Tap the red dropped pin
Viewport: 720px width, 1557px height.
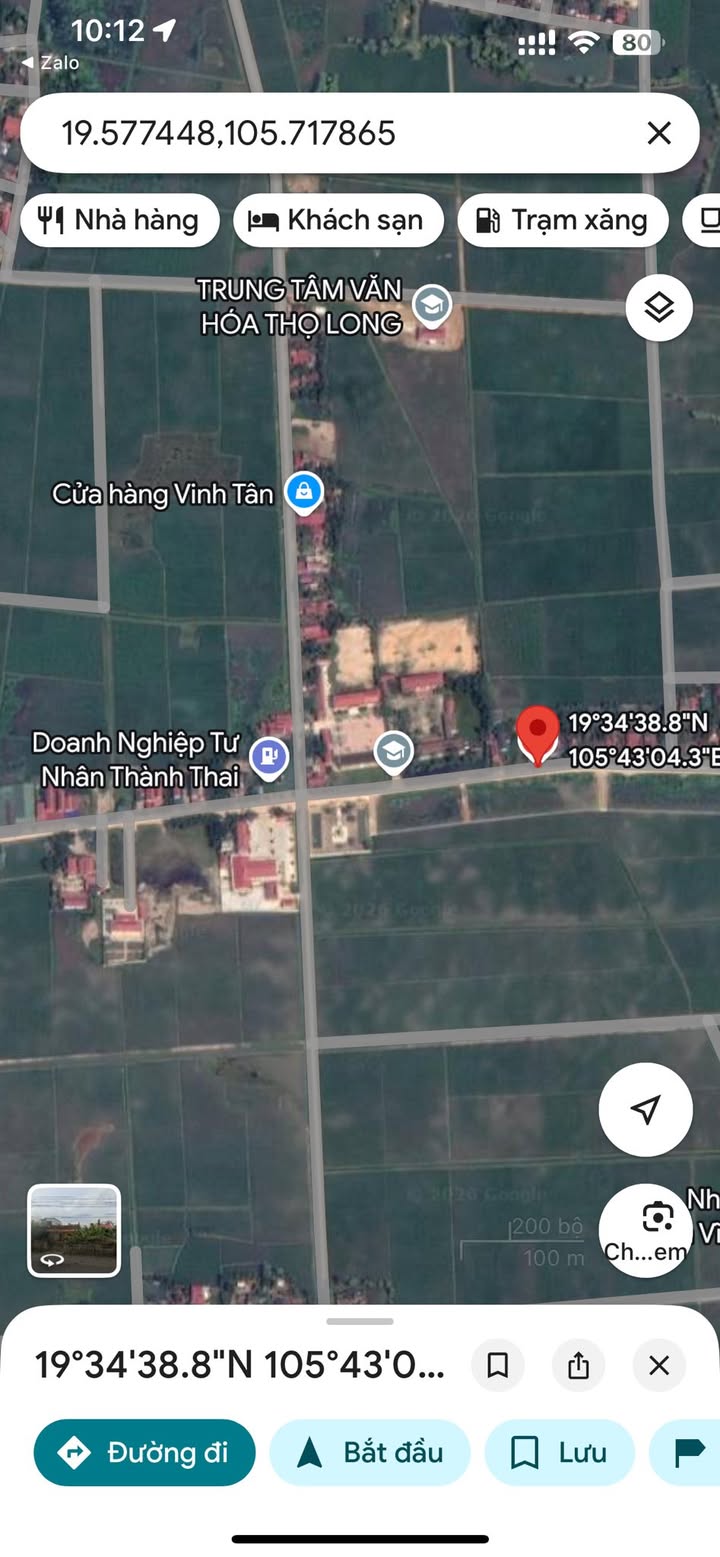pyautogui.click(x=538, y=733)
